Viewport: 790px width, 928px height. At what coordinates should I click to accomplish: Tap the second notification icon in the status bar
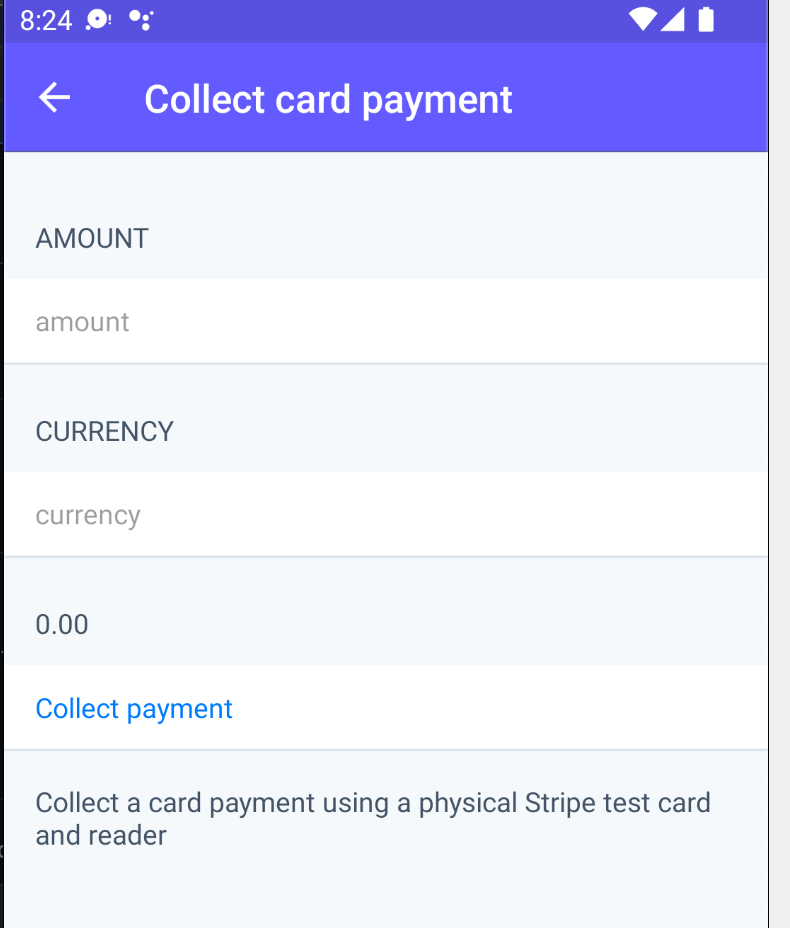140,19
